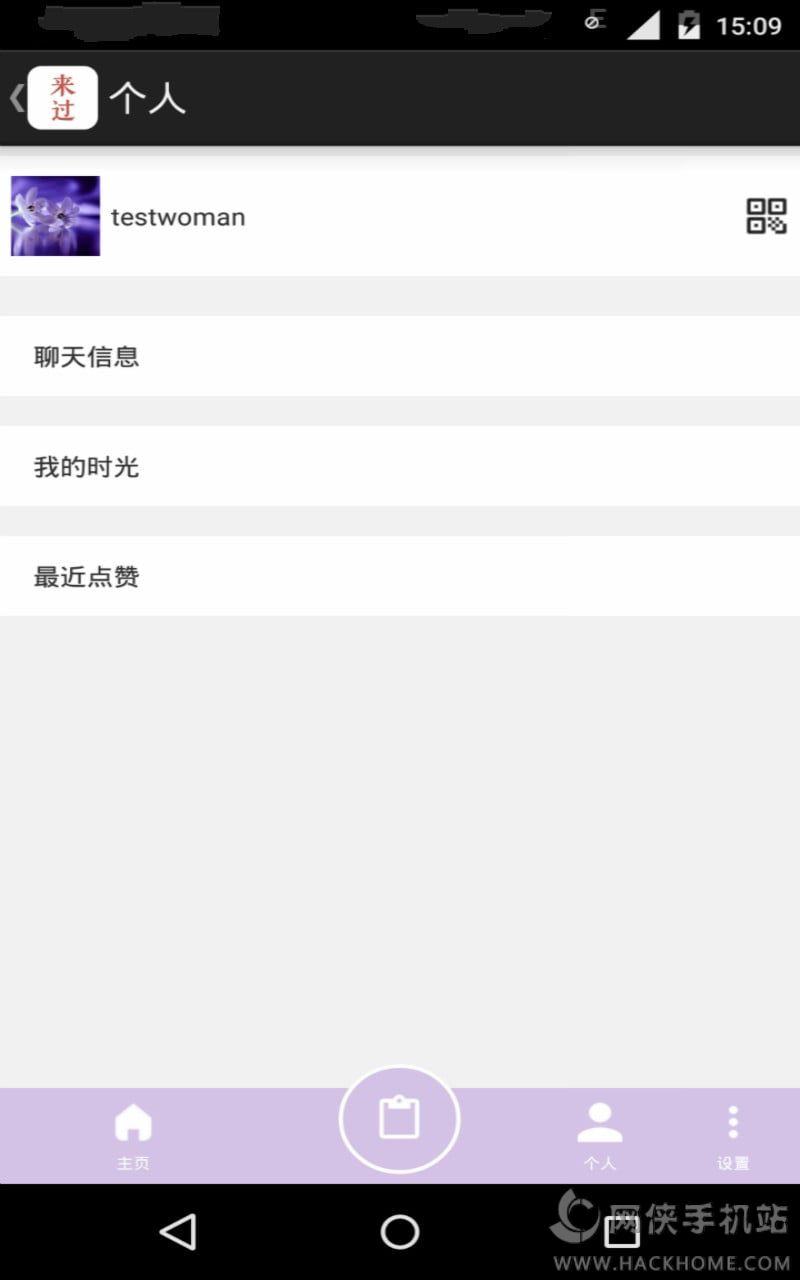Tap the system back button
This screenshot has height=1280, width=800.
pyautogui.click(x=178, y=1232)
